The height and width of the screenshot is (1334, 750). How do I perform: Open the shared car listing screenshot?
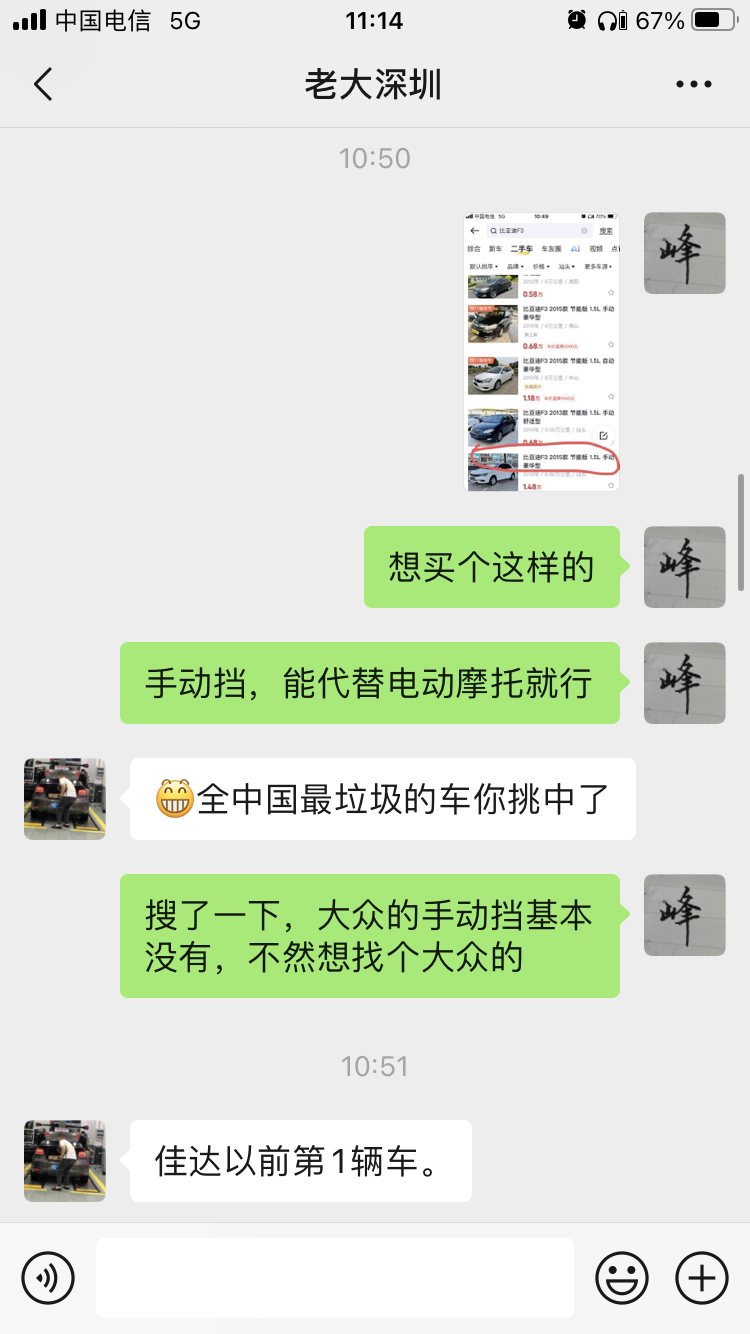(x=542, y=352)
